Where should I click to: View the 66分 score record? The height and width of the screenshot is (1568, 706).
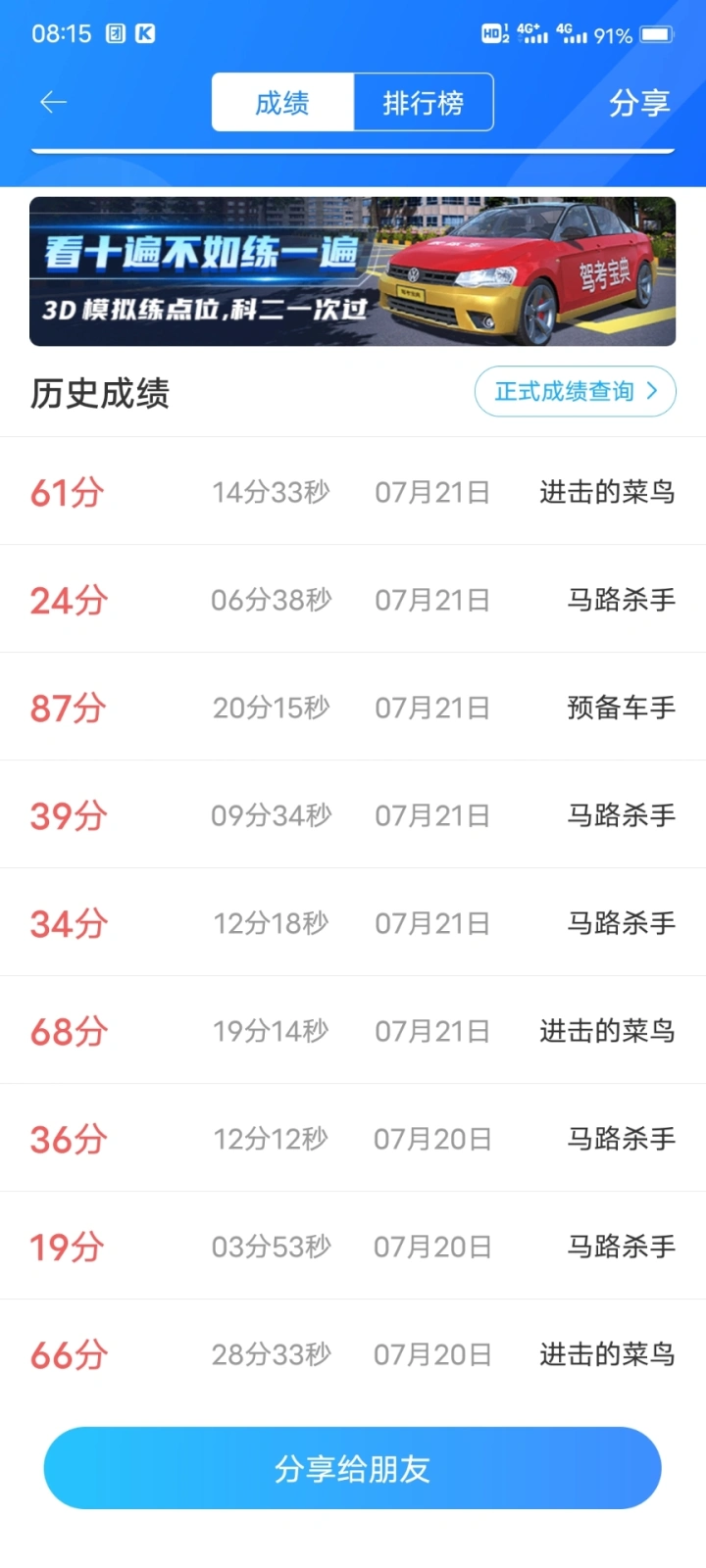point(353,1353)
